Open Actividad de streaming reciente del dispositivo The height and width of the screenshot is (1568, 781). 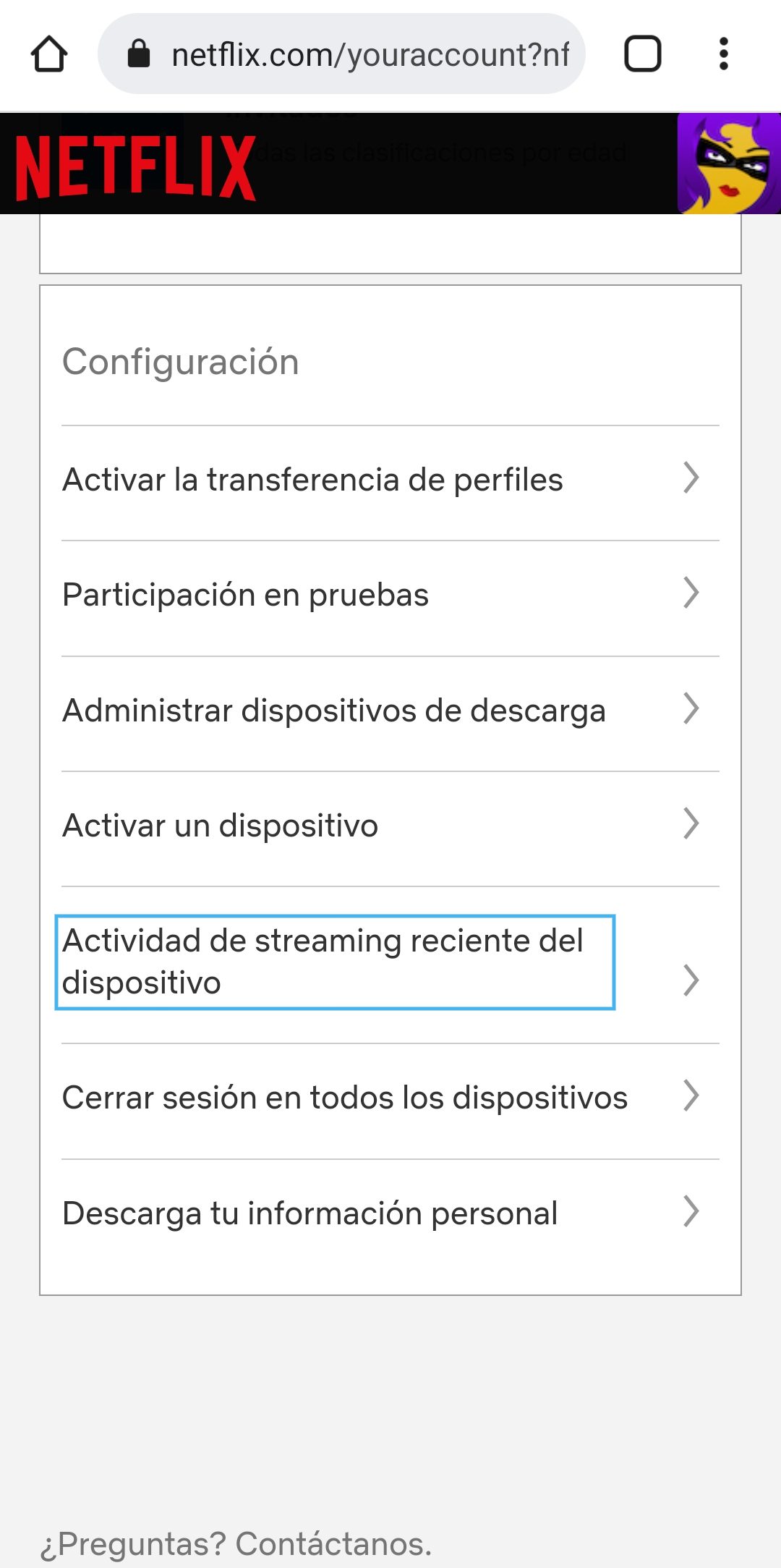[335, 962]
